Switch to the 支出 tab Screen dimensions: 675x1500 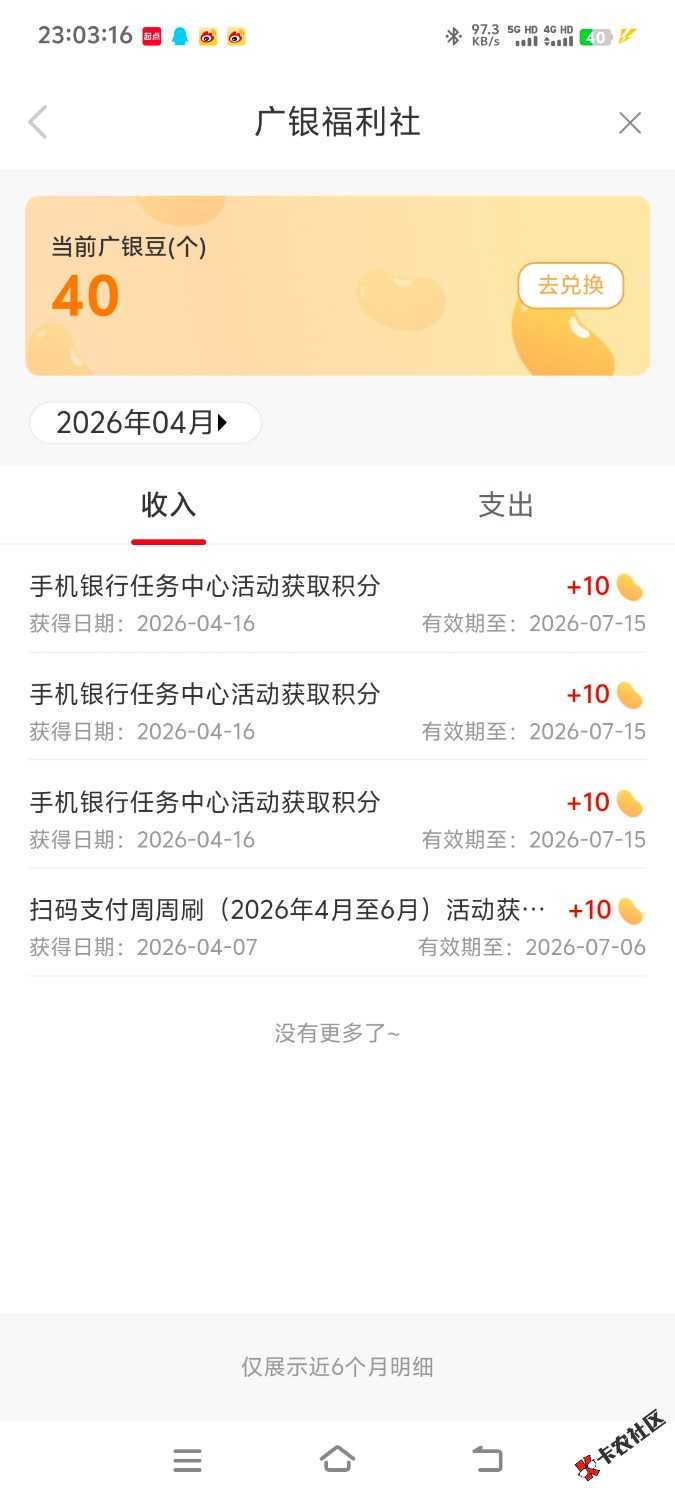506,506
